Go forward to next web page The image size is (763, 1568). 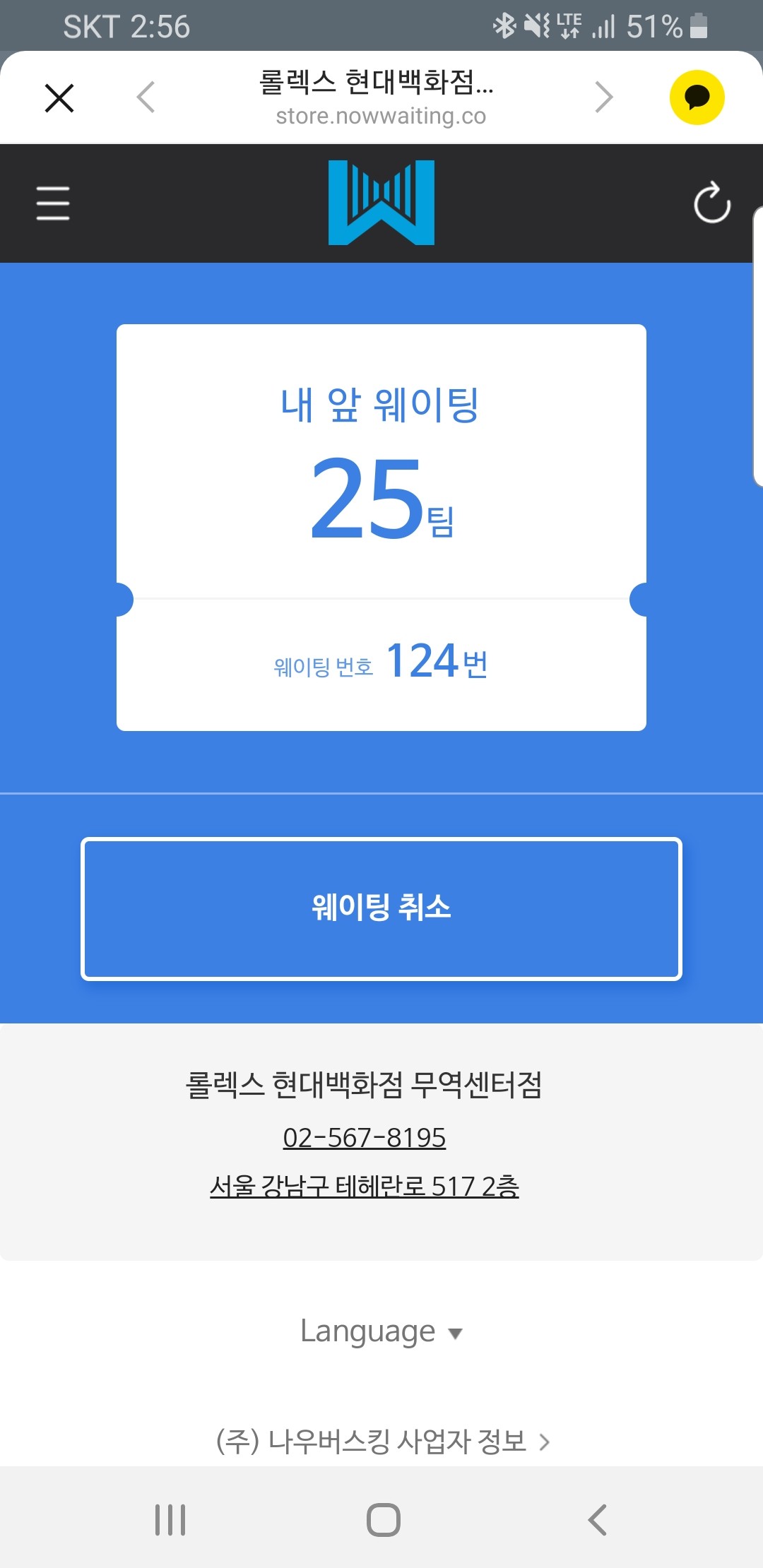tap(603, 97)
